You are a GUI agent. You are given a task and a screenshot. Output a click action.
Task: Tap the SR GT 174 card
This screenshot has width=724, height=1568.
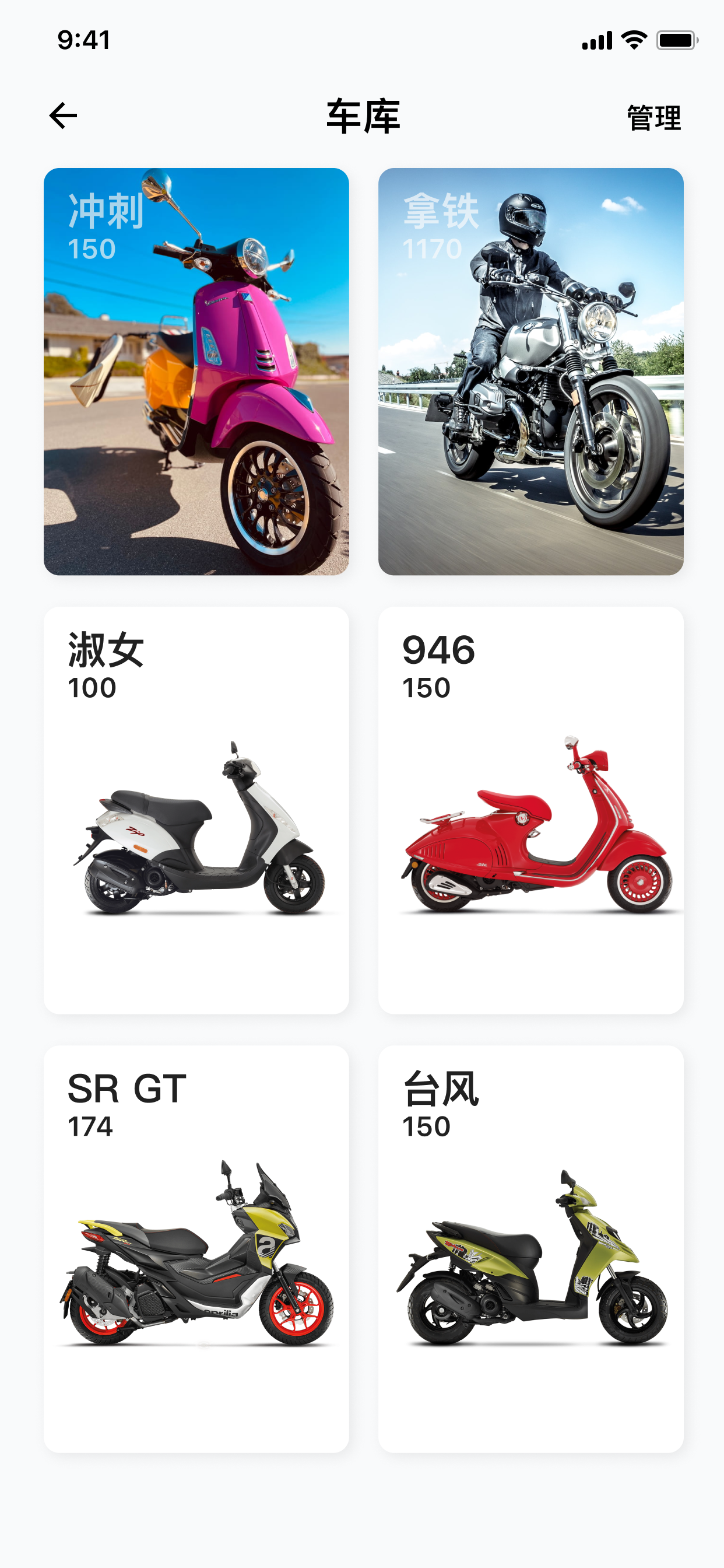[x=196, y=1249]
